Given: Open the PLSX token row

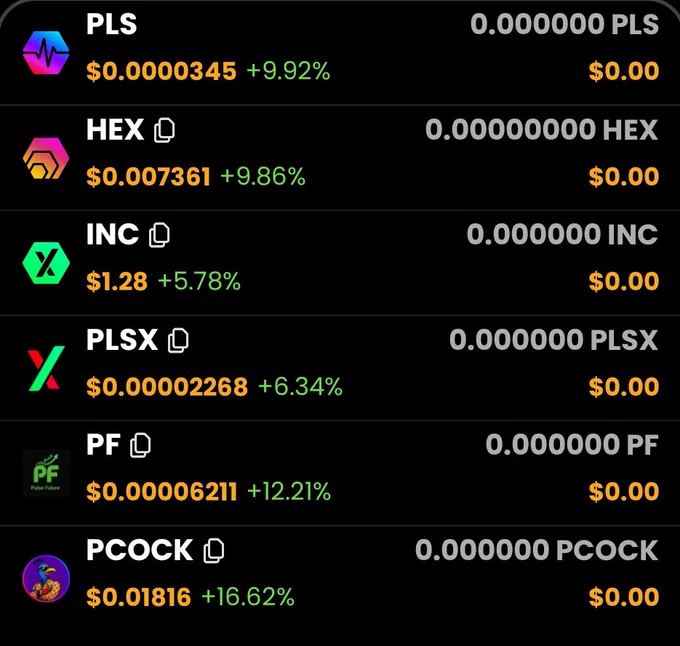Looking at the screenshot, I should [340, 368].
